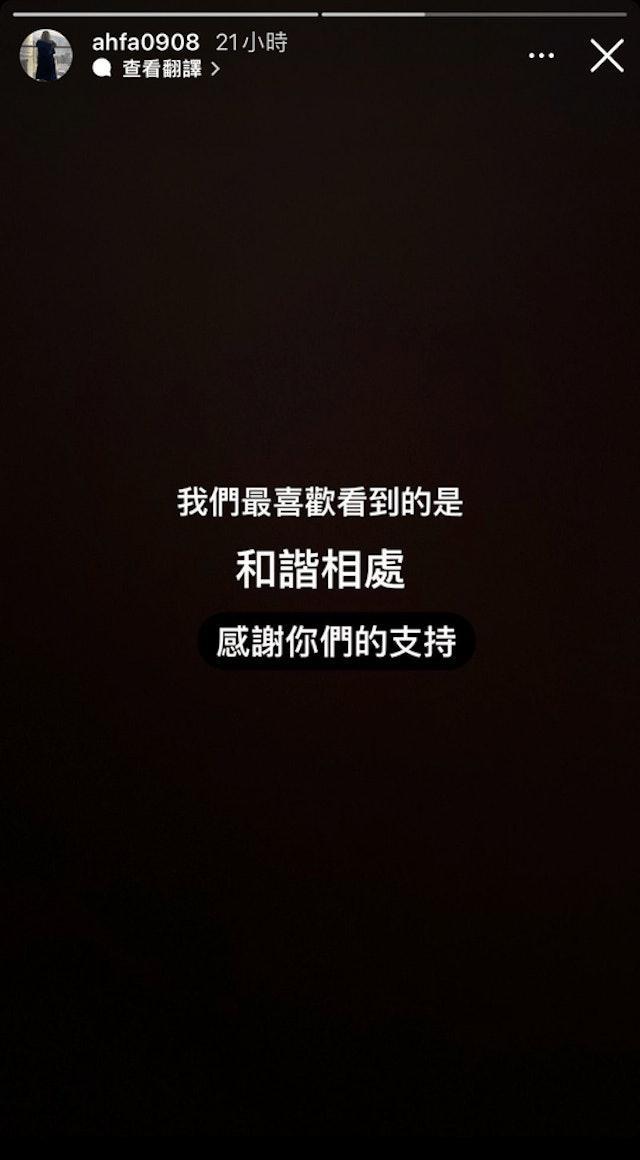Close the story viewer
This screenshot has height=1160, width=640.
click(x=606, y=56)
